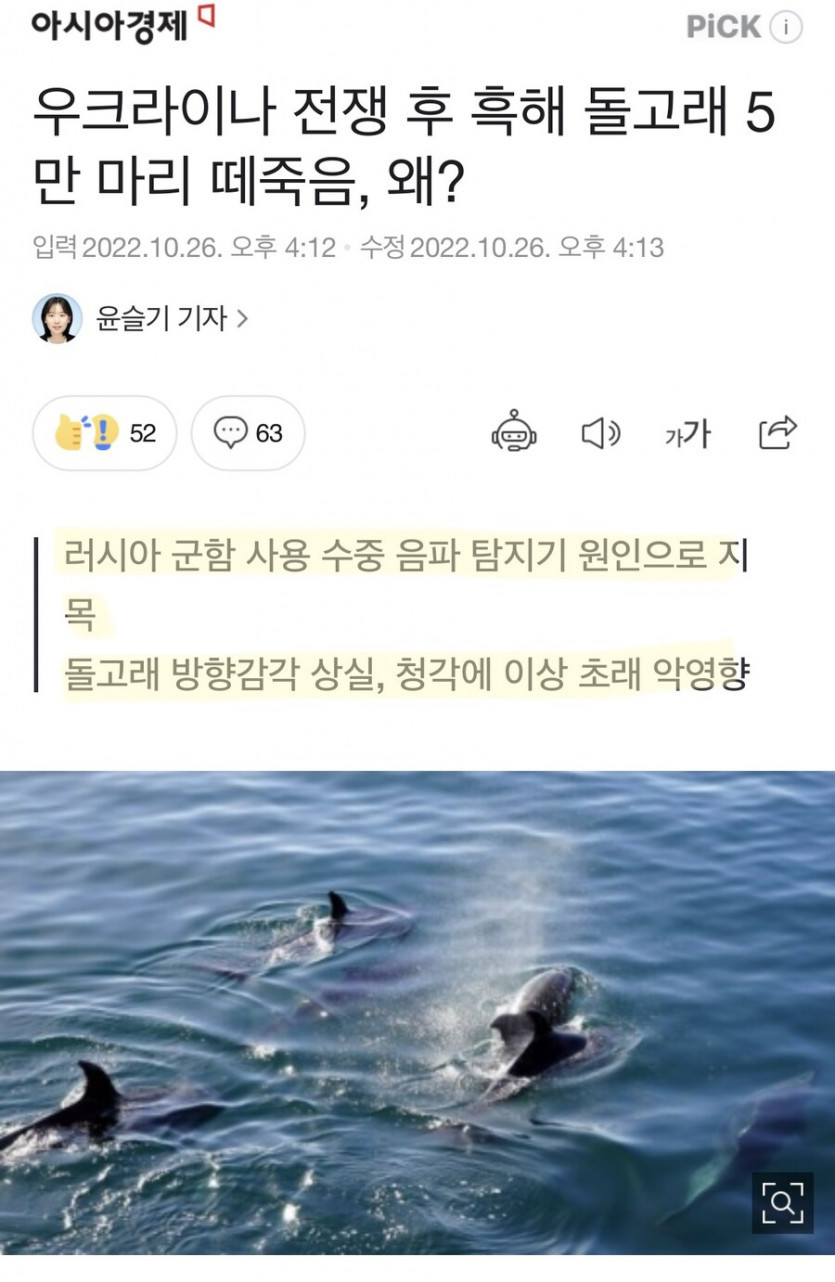Screen dimensions: 835x1282
Task: Listen to article with the speaker icon
Action: coord(600,433)
